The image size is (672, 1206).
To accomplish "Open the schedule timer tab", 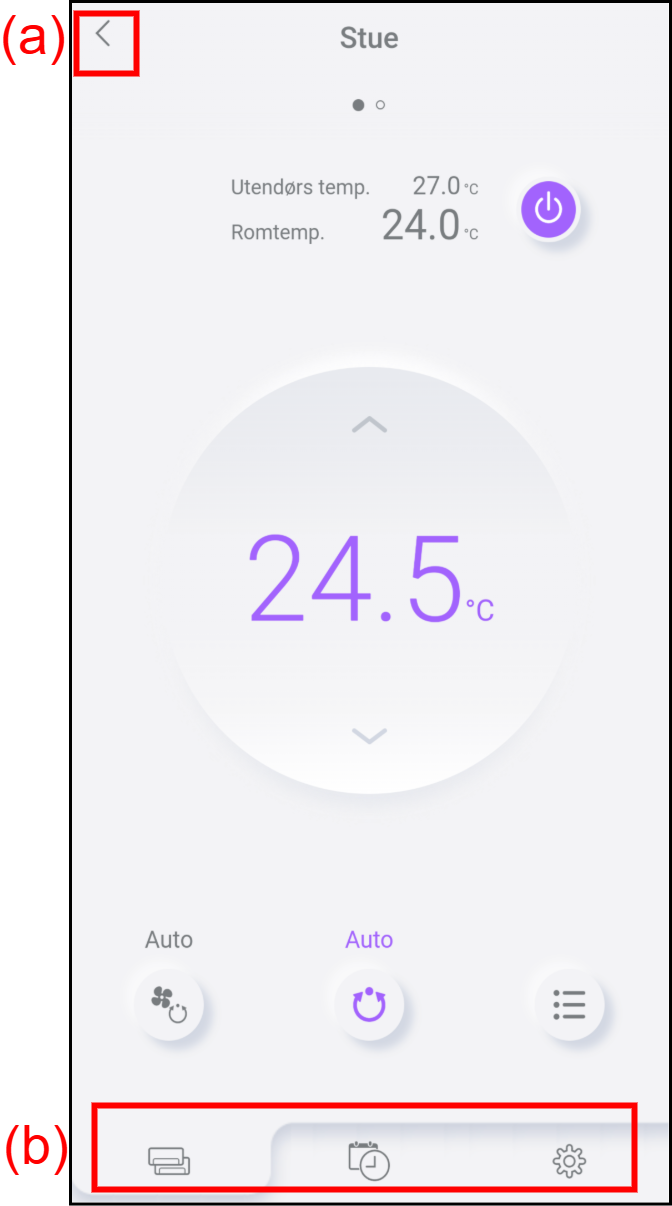I will click(369, 1160).
